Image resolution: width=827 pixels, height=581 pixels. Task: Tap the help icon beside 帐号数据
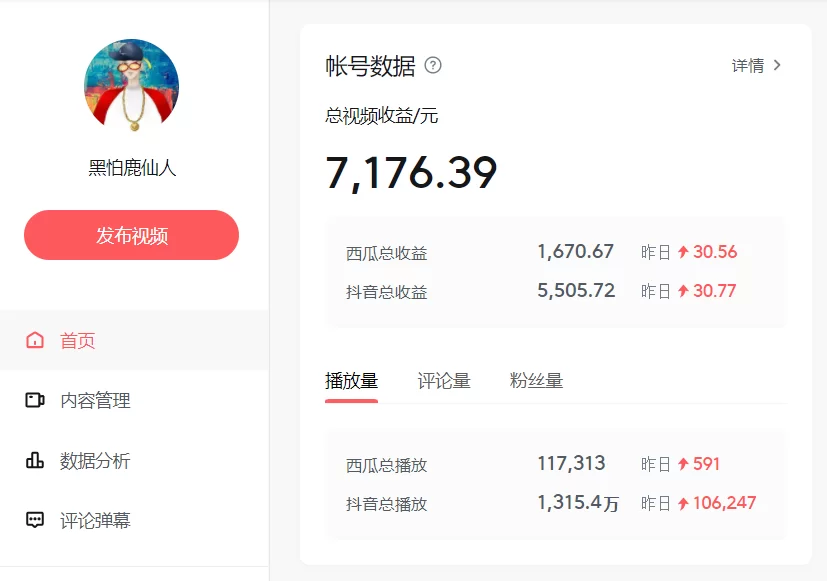[x=433, y=66]
